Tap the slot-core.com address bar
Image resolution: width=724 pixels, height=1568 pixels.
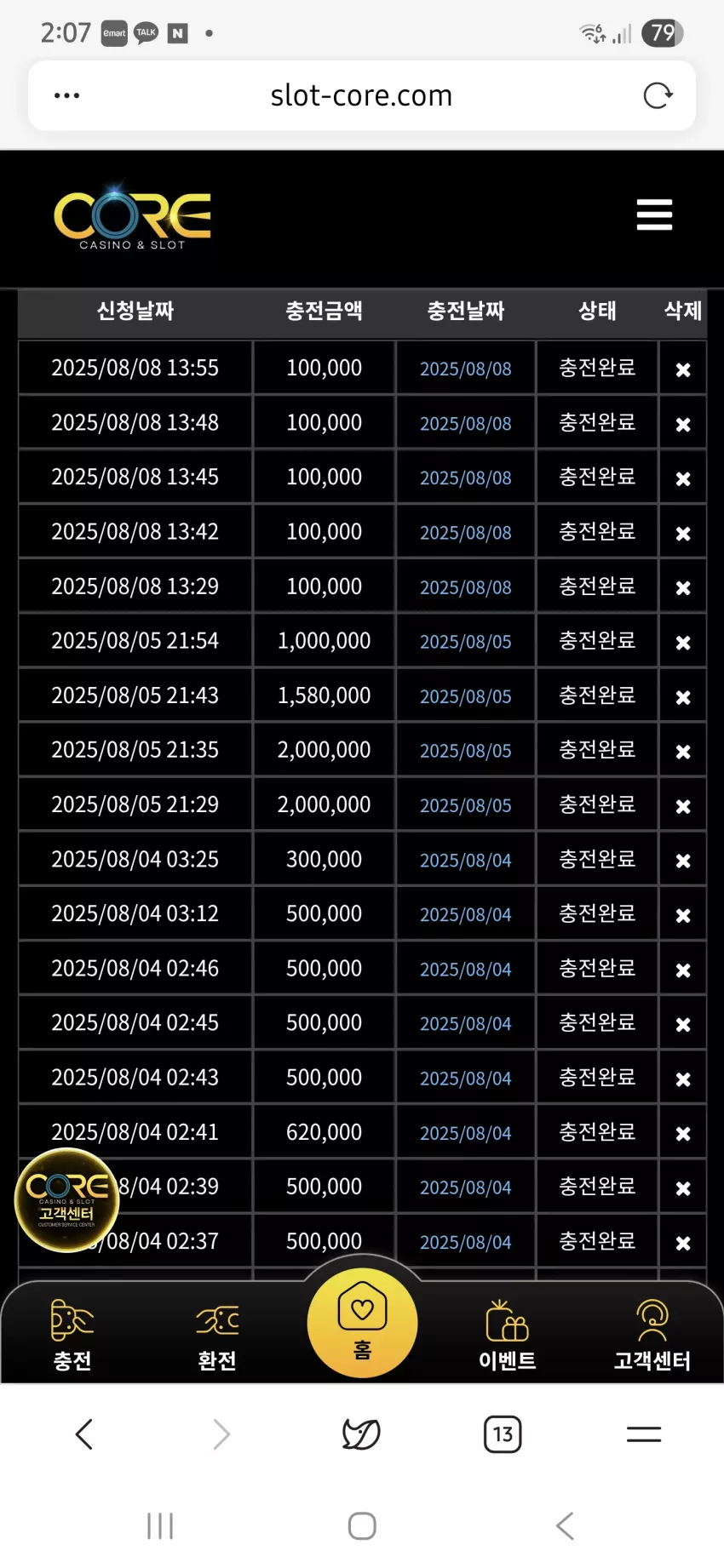tap(361, 95)
